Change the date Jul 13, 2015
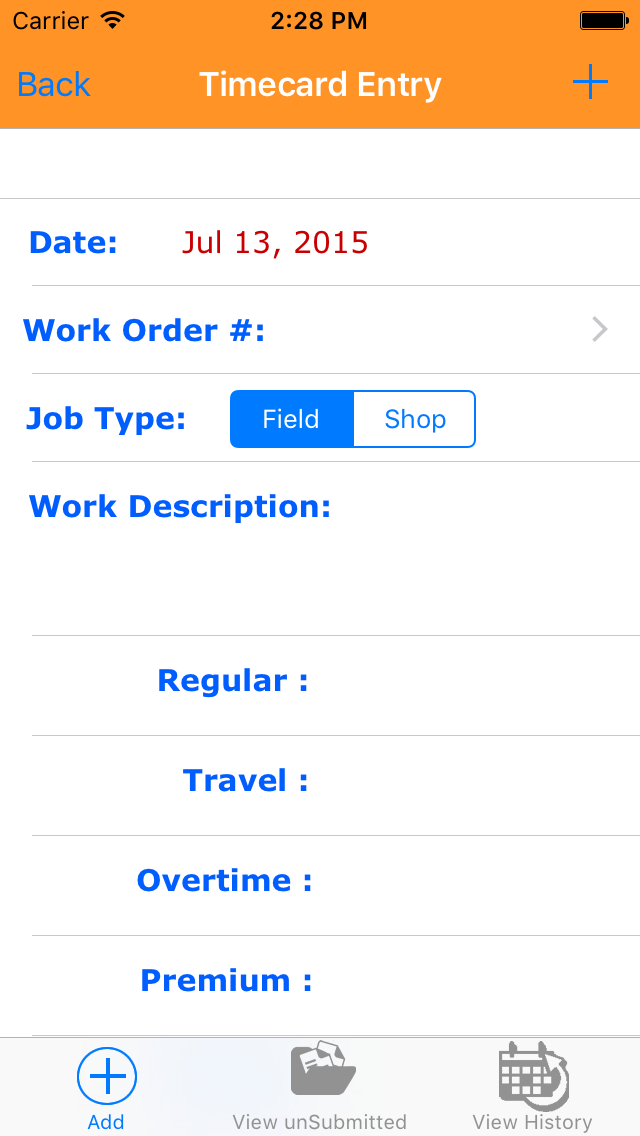This screenshot has height=1136, width=640. coord(275,243)
